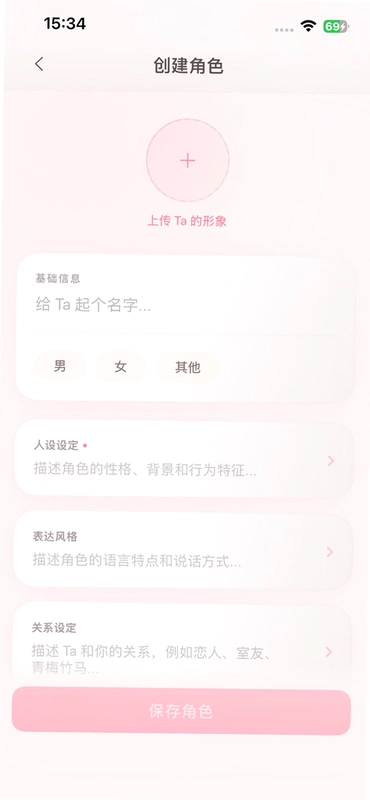
Task: Open 表达风格 row
Action: [183, 551]
